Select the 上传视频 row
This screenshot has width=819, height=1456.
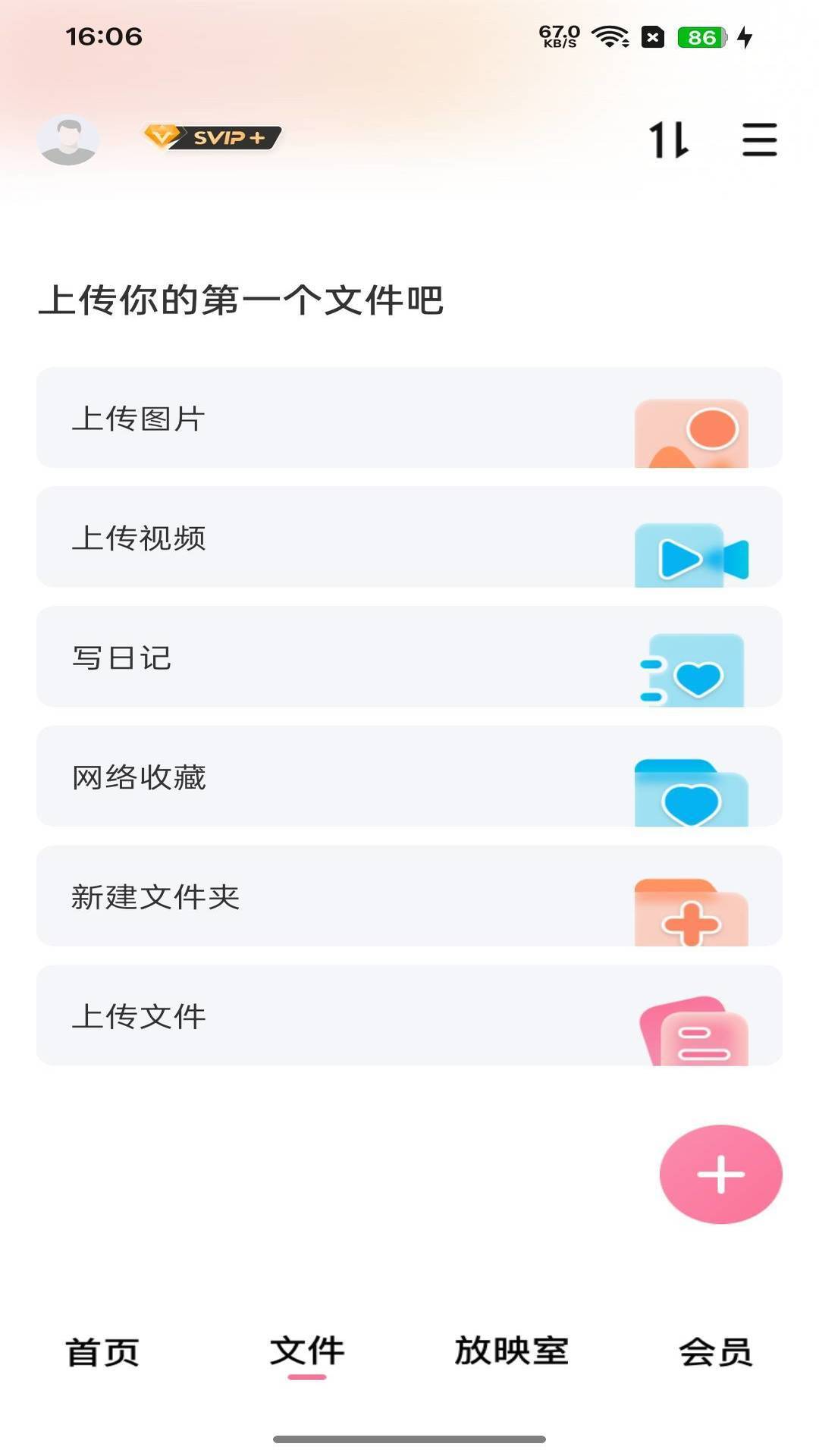coord(409,538)
